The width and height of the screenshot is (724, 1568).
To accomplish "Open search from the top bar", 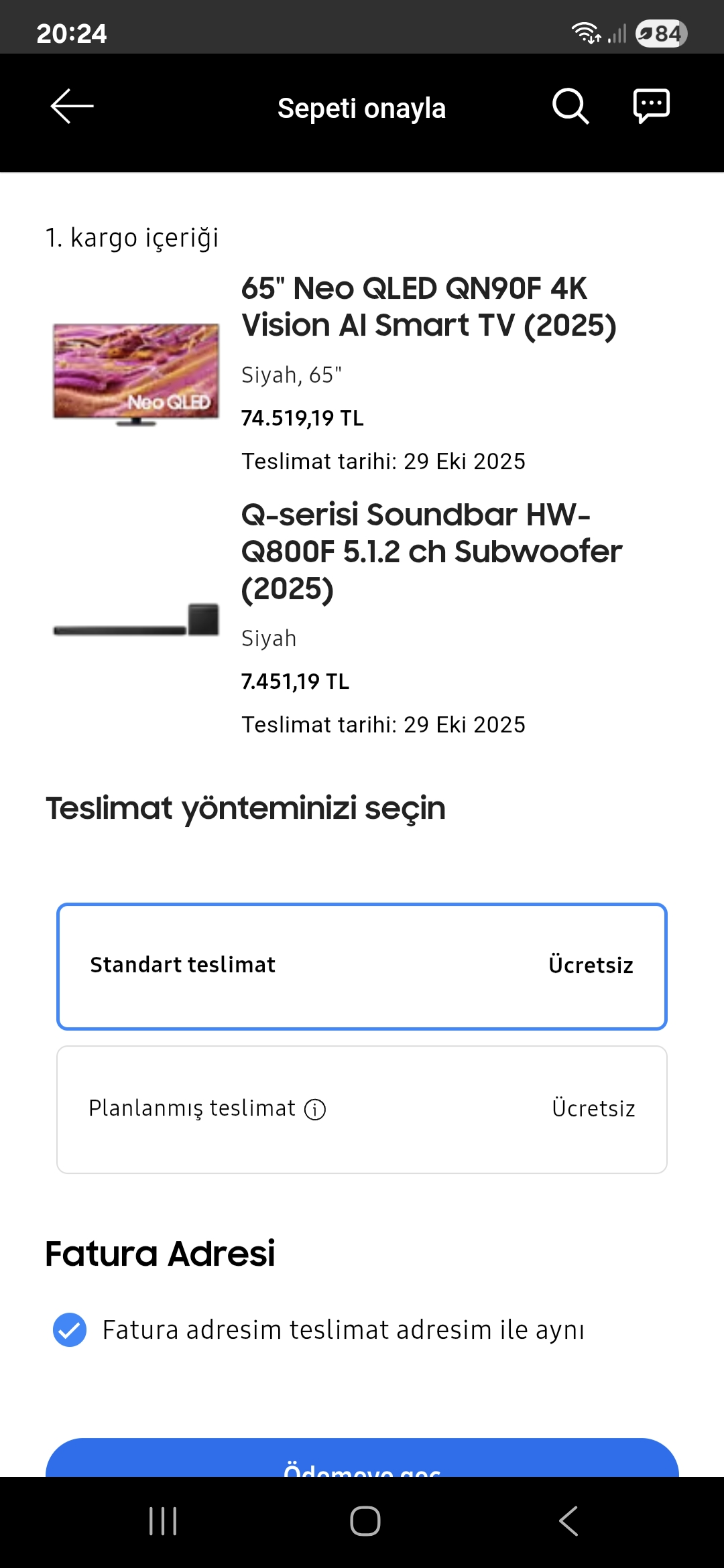I will pos(570,107).
